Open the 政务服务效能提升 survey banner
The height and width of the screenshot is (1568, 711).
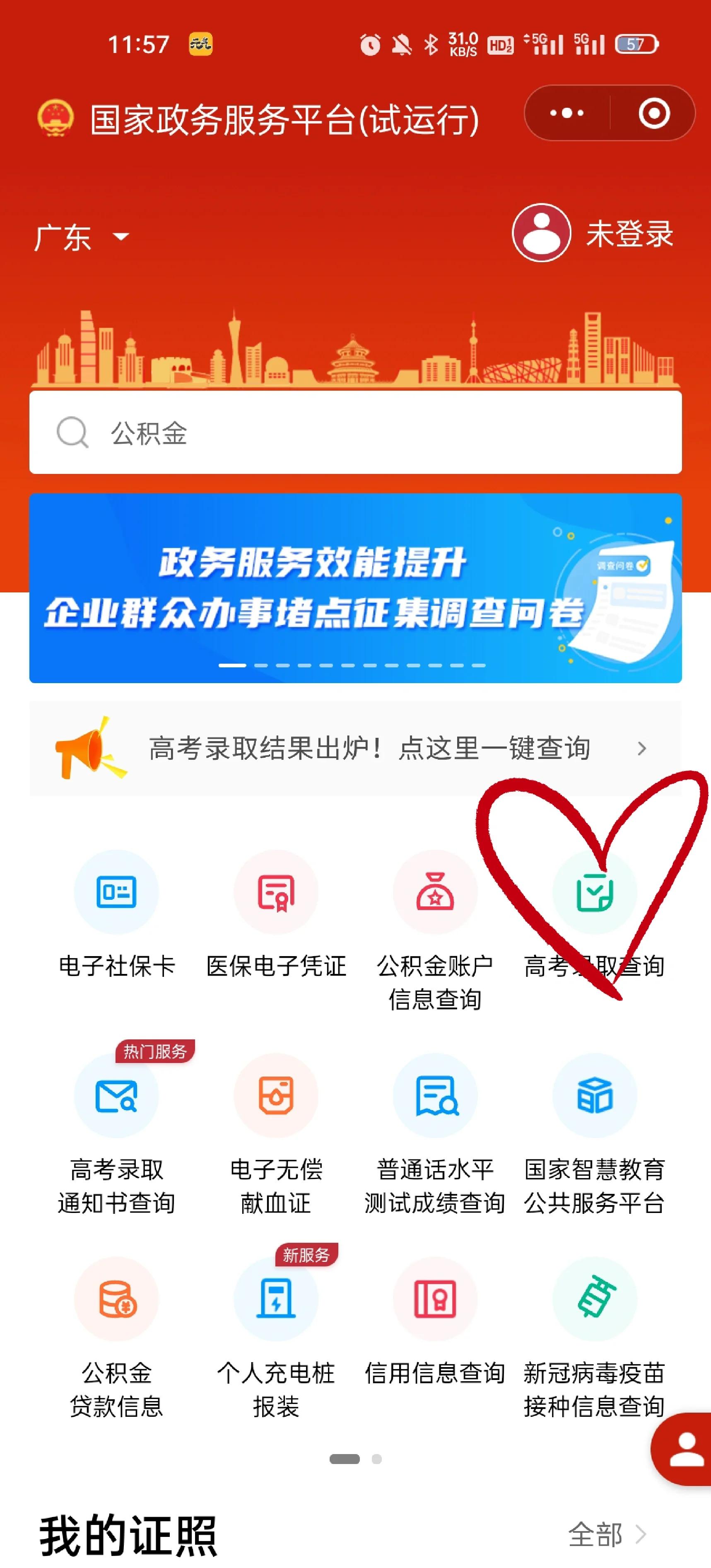coord(355,588)
